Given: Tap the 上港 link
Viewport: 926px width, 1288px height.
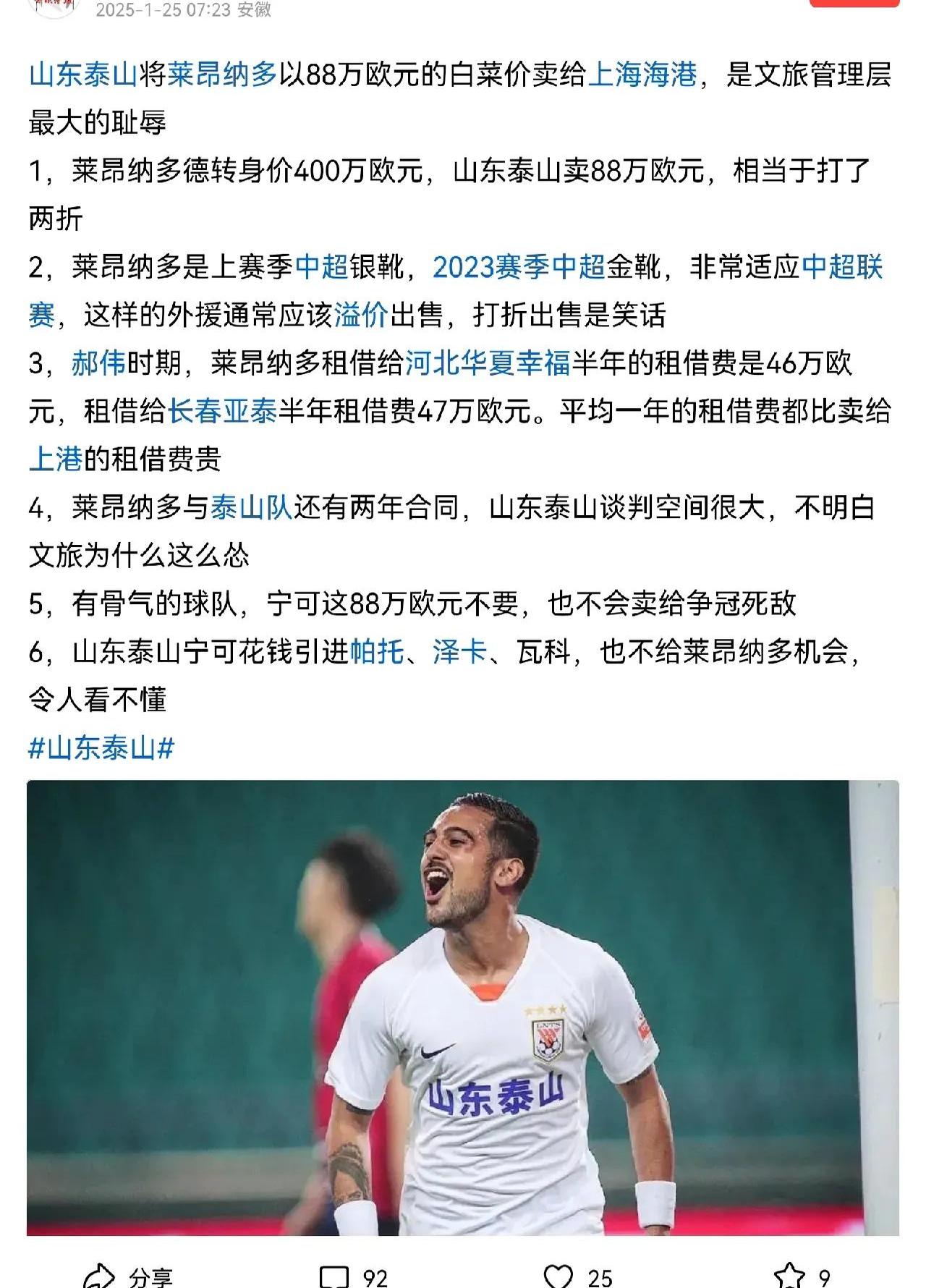Looking at the screenshot, I should pos(56,459).
